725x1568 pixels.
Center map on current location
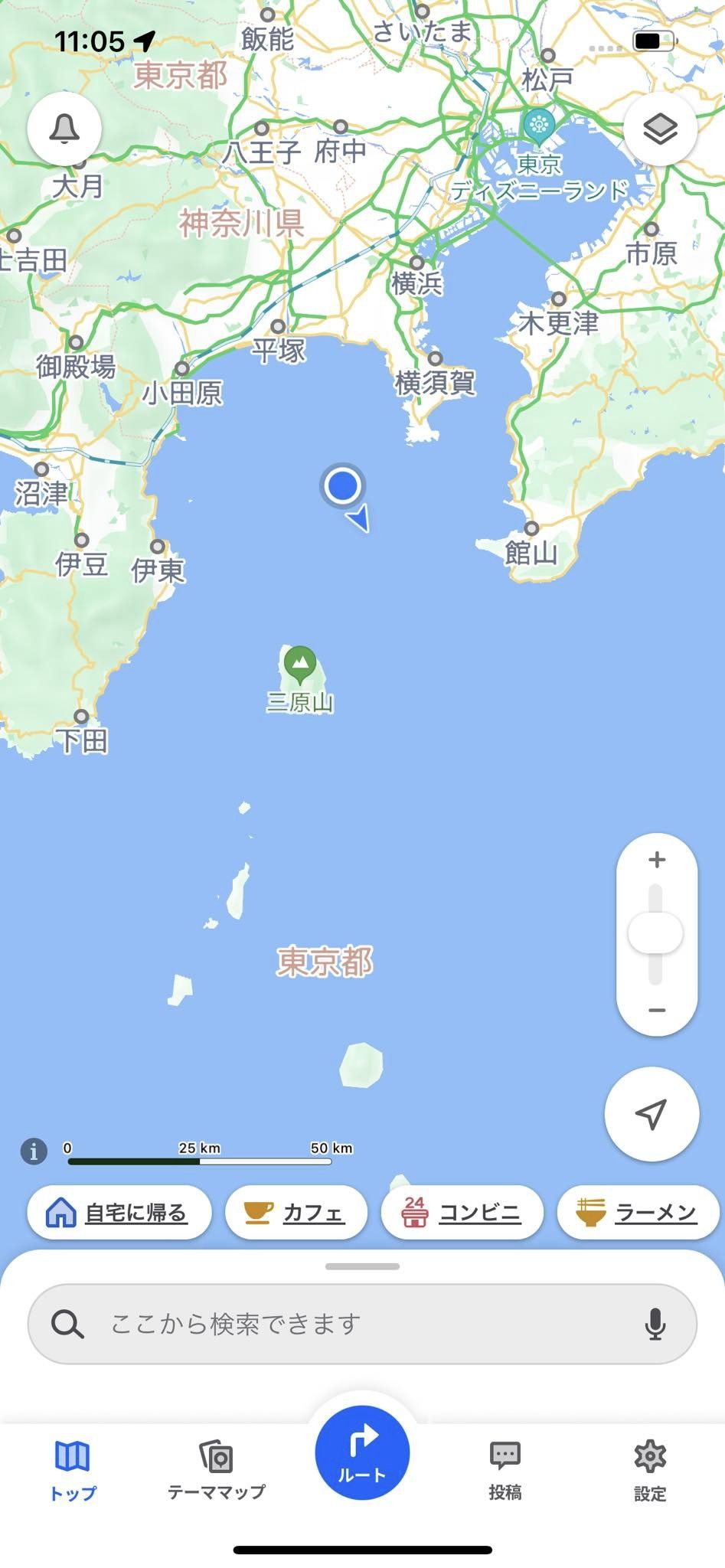coord(652,1114)
